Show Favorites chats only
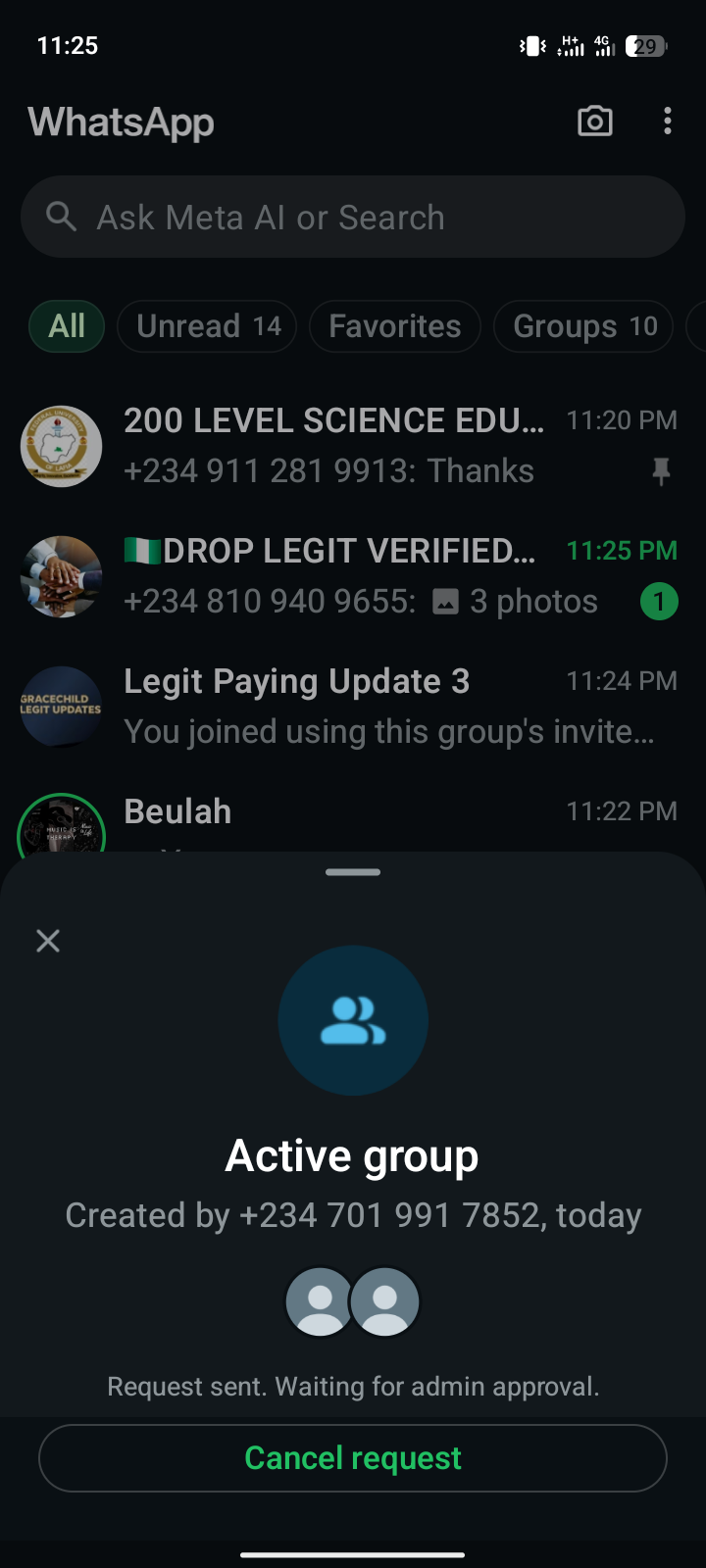The width and height of the screenshot is (706, 1568). coord(394,326)
